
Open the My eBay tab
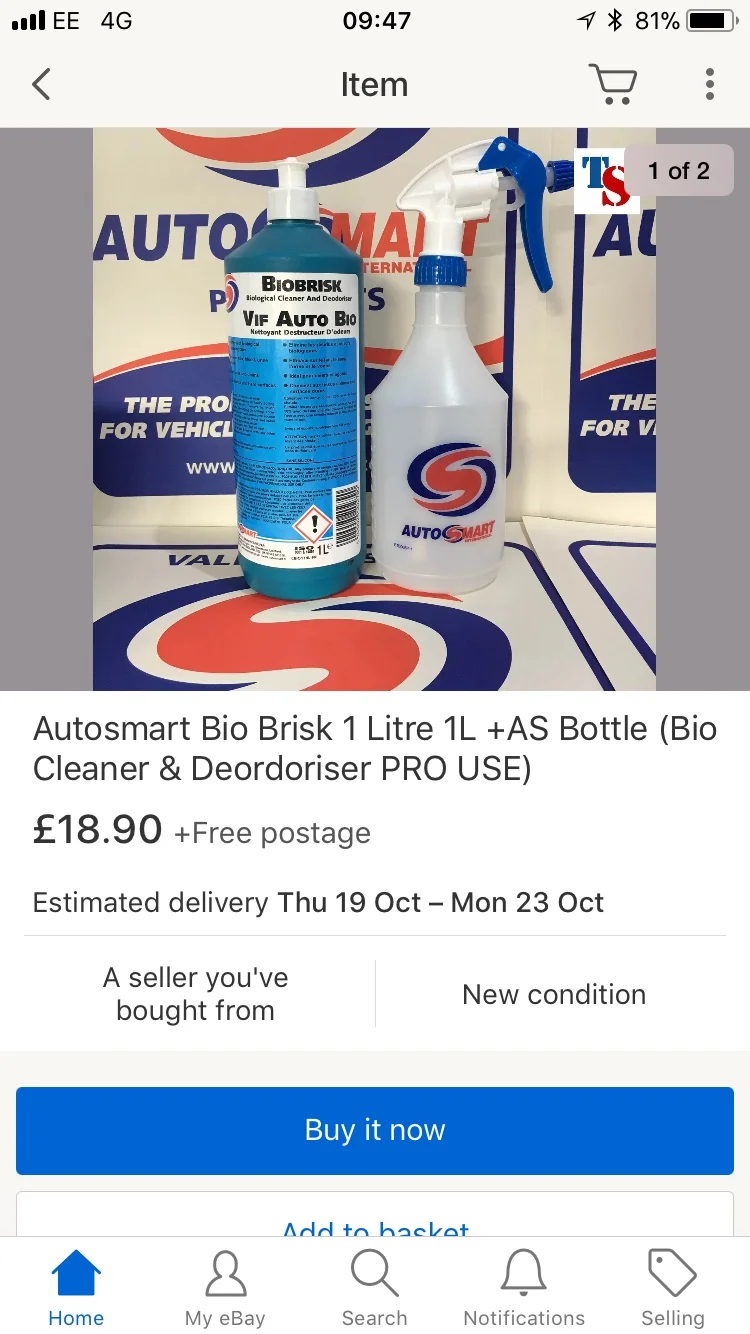[225, 1288]
